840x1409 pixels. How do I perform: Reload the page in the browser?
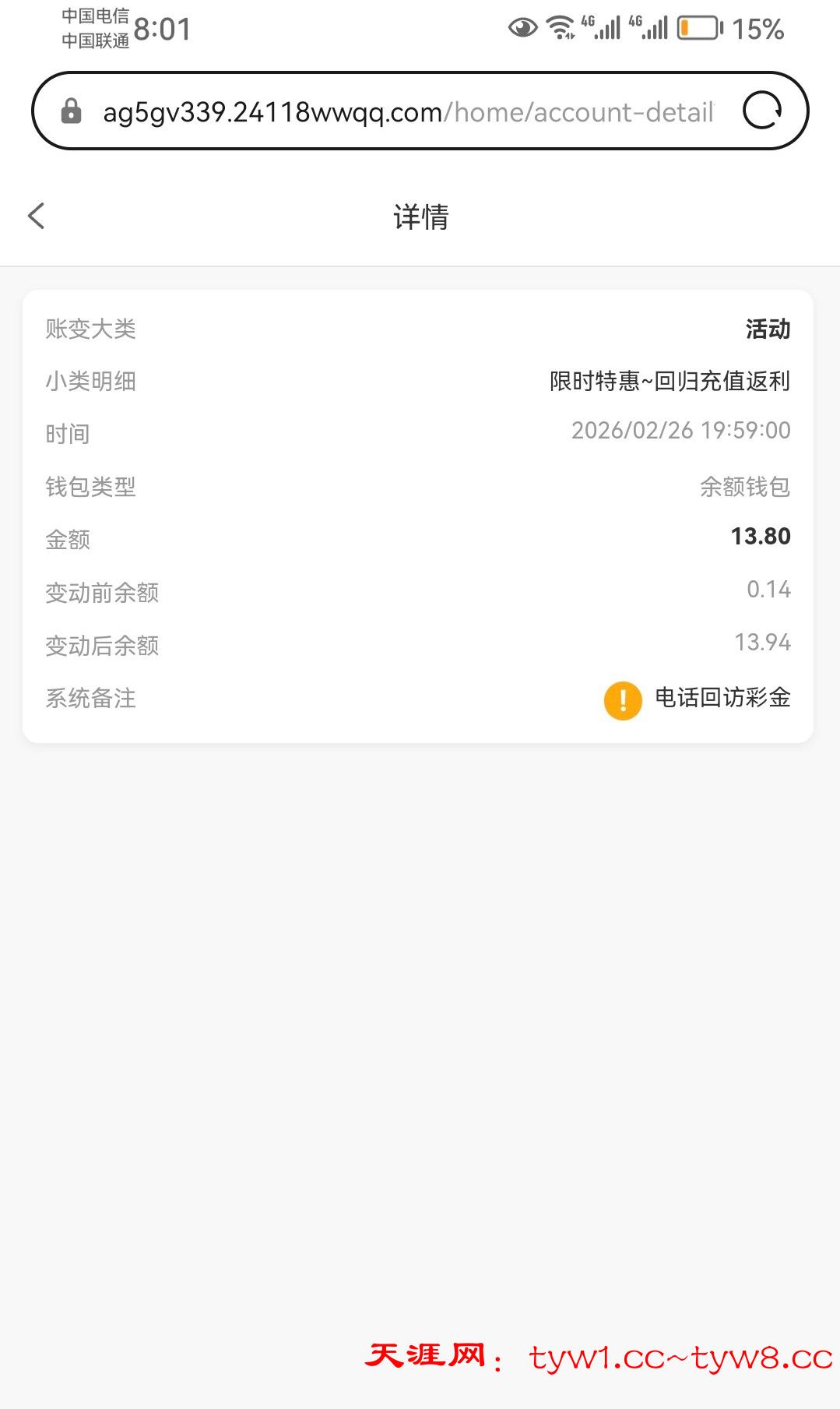pyautogui.click(x=761, y=111)
